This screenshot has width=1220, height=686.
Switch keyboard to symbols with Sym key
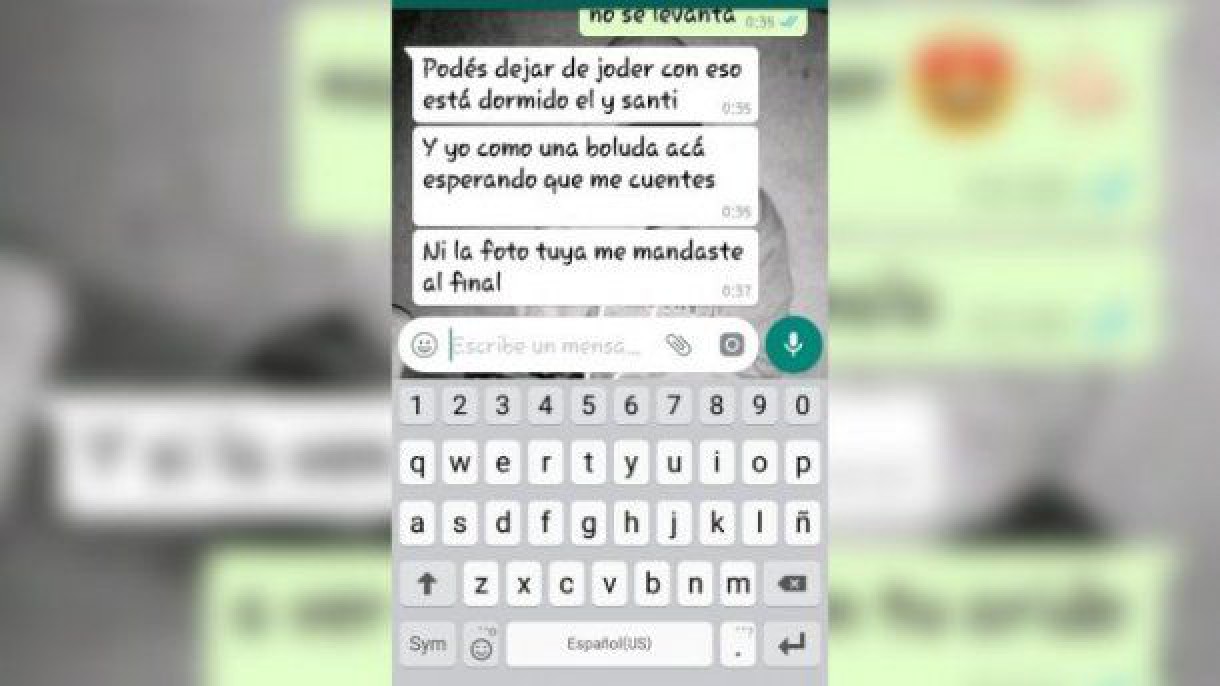tap(427, 644)
